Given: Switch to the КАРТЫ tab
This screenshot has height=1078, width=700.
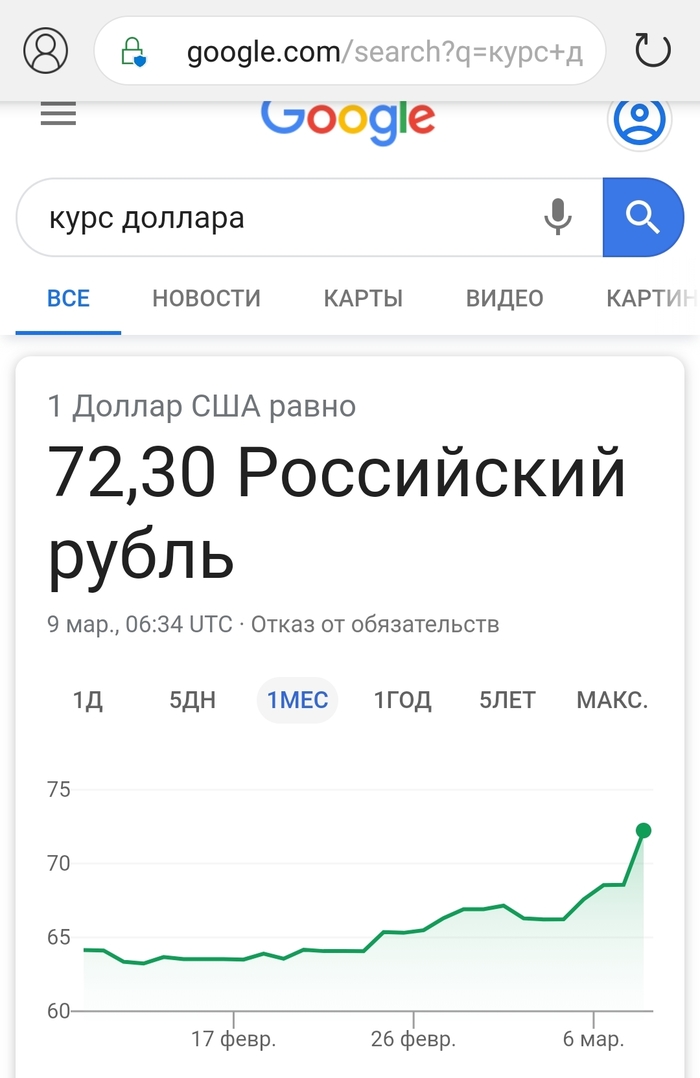Looking at the screenshot, I should [x=363, y=298].
